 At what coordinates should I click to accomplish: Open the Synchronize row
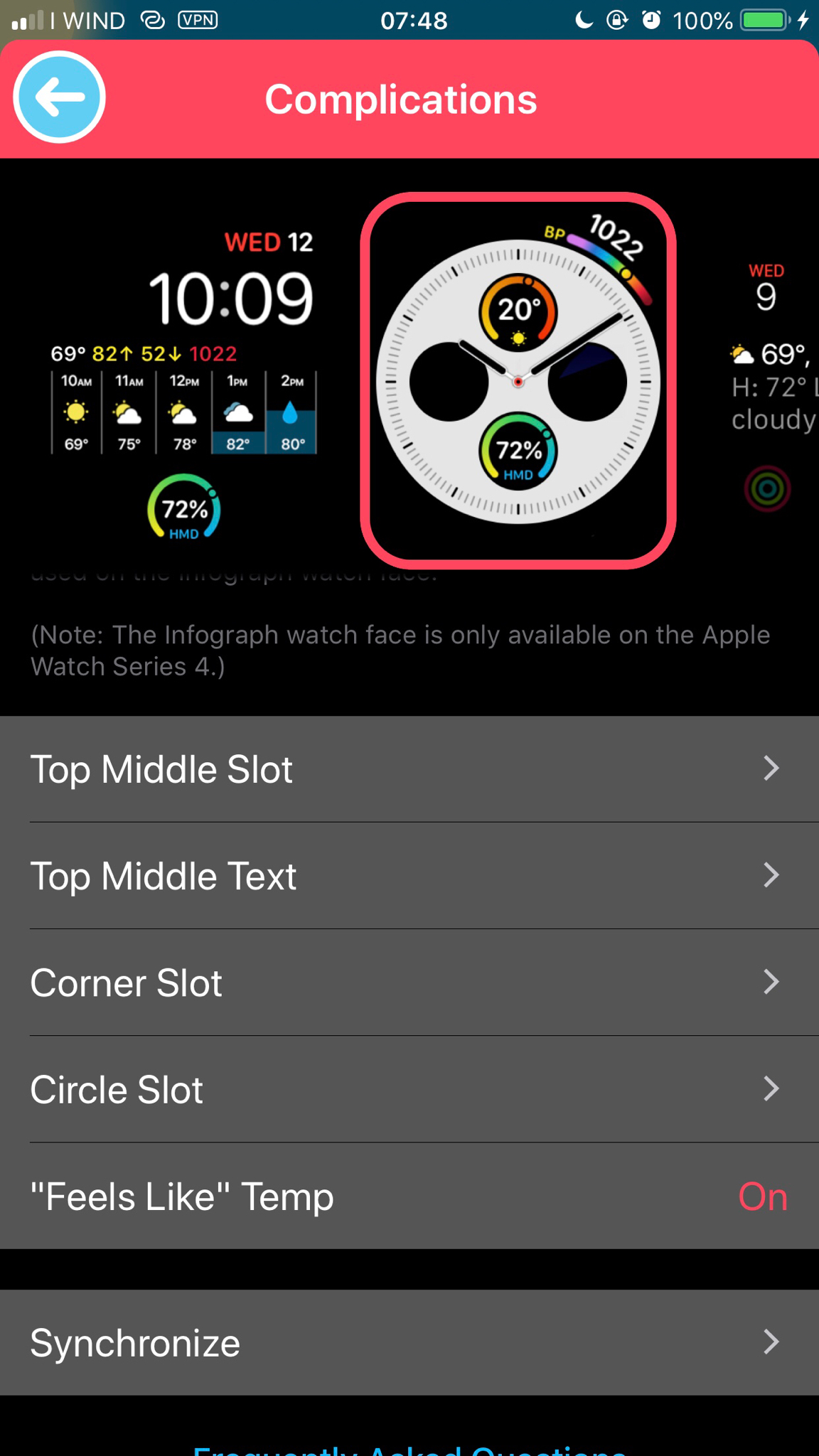[409, 1342]
